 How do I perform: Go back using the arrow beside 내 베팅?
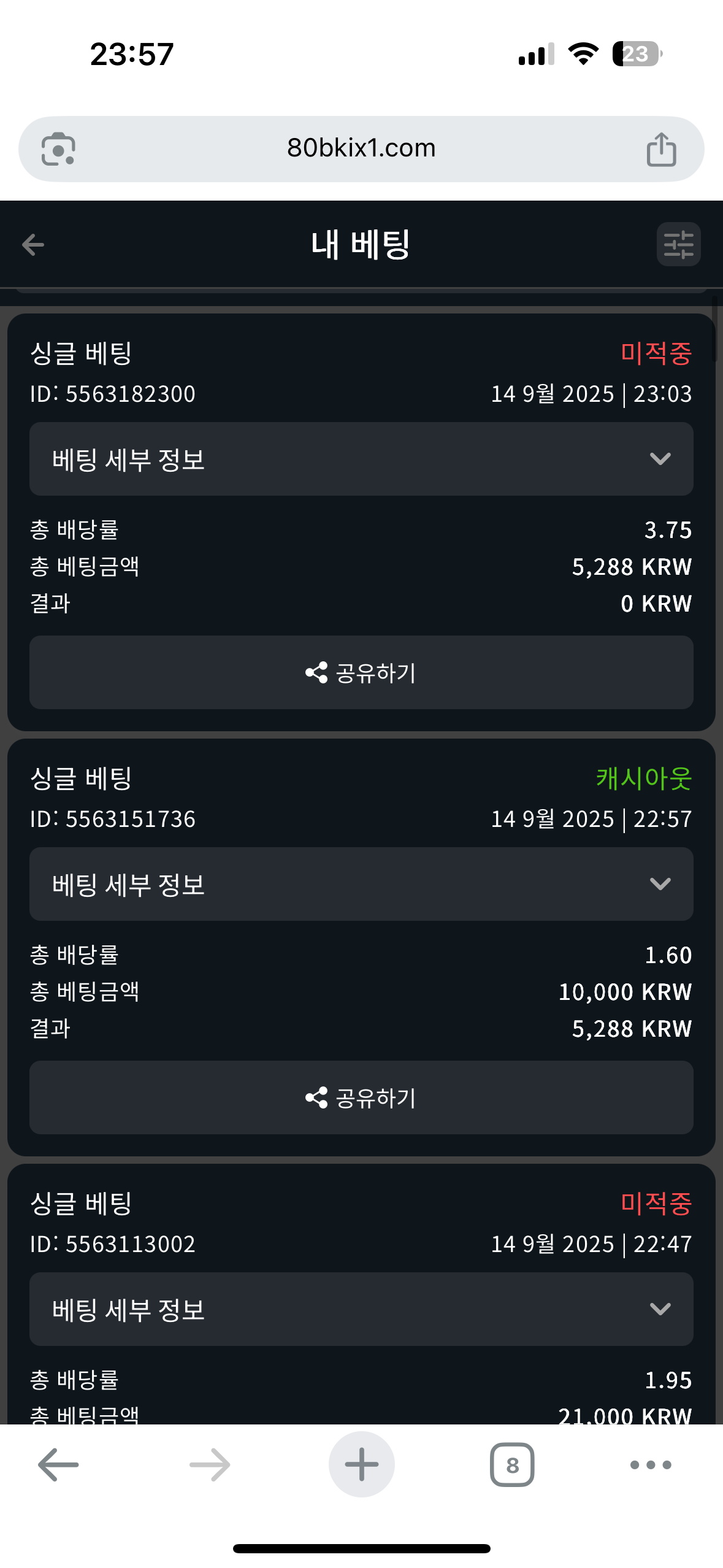33,245
